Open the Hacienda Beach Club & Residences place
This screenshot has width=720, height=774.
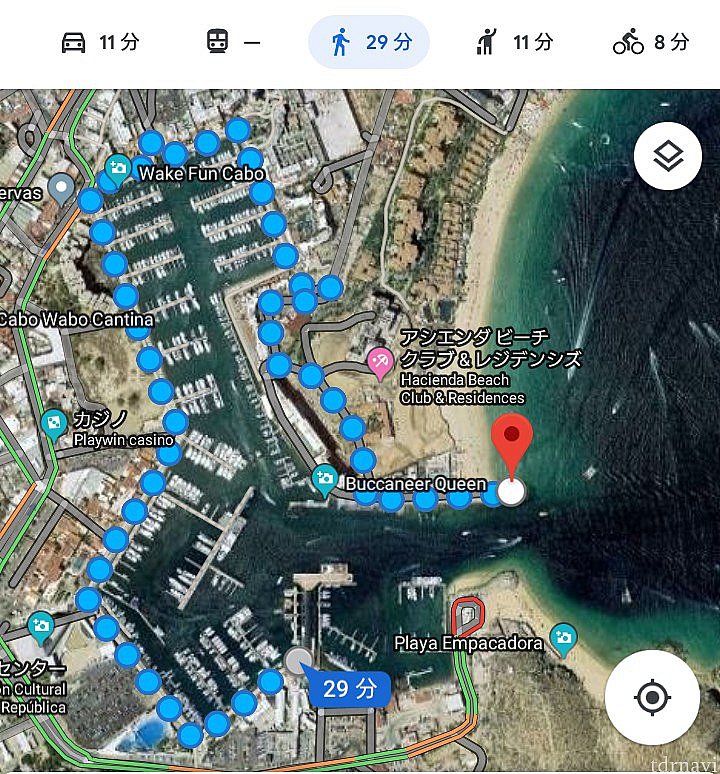[380, 362]
